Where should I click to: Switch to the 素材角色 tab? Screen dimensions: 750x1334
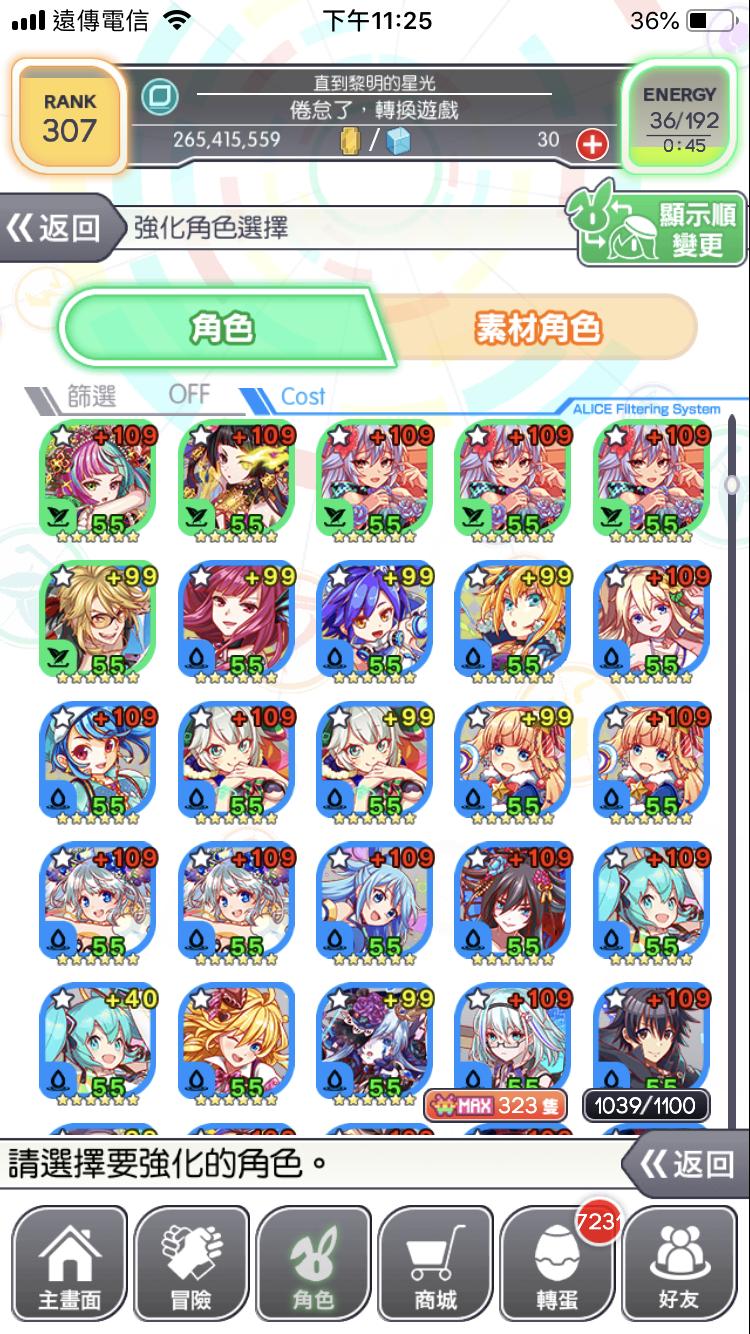tap(538, 328)
